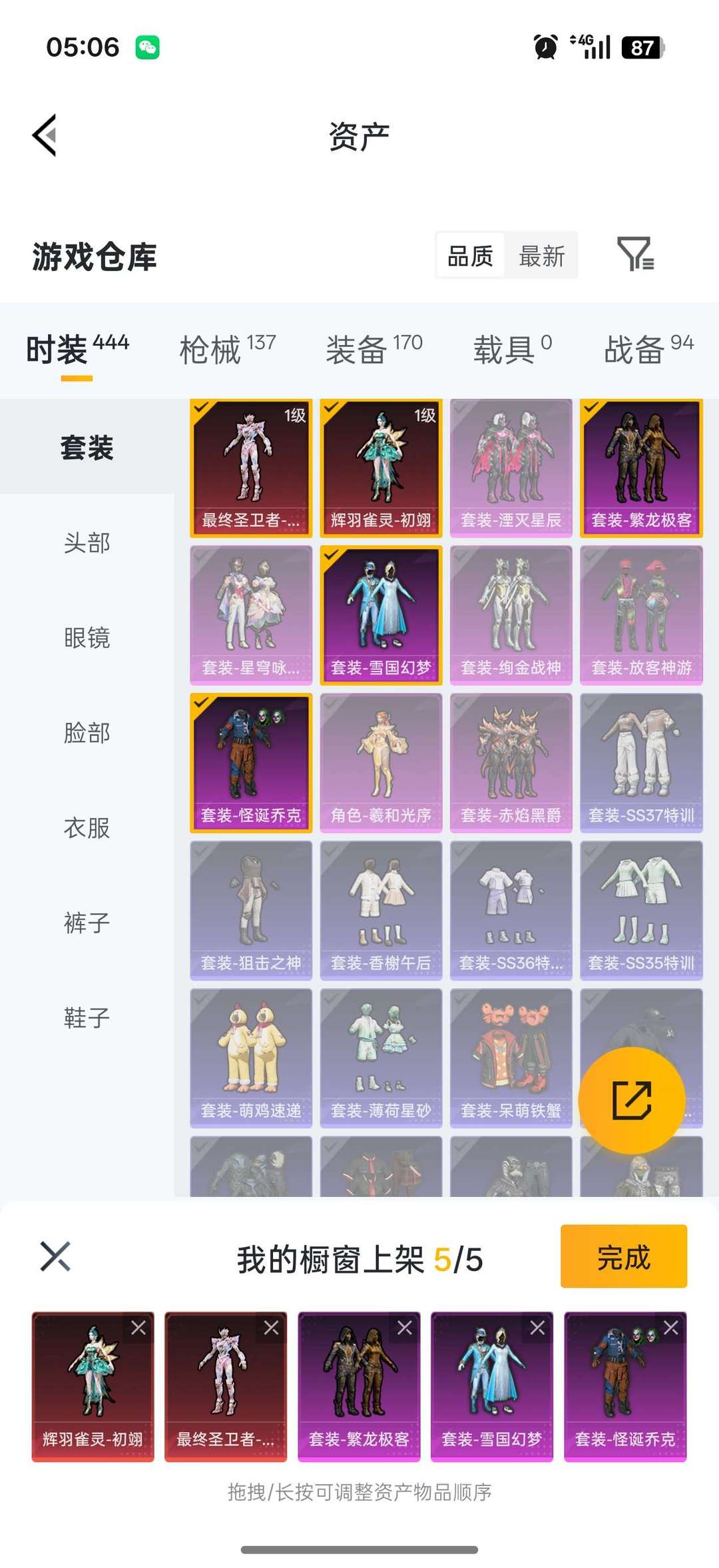Go back from the 资产 page

[45, 135]
